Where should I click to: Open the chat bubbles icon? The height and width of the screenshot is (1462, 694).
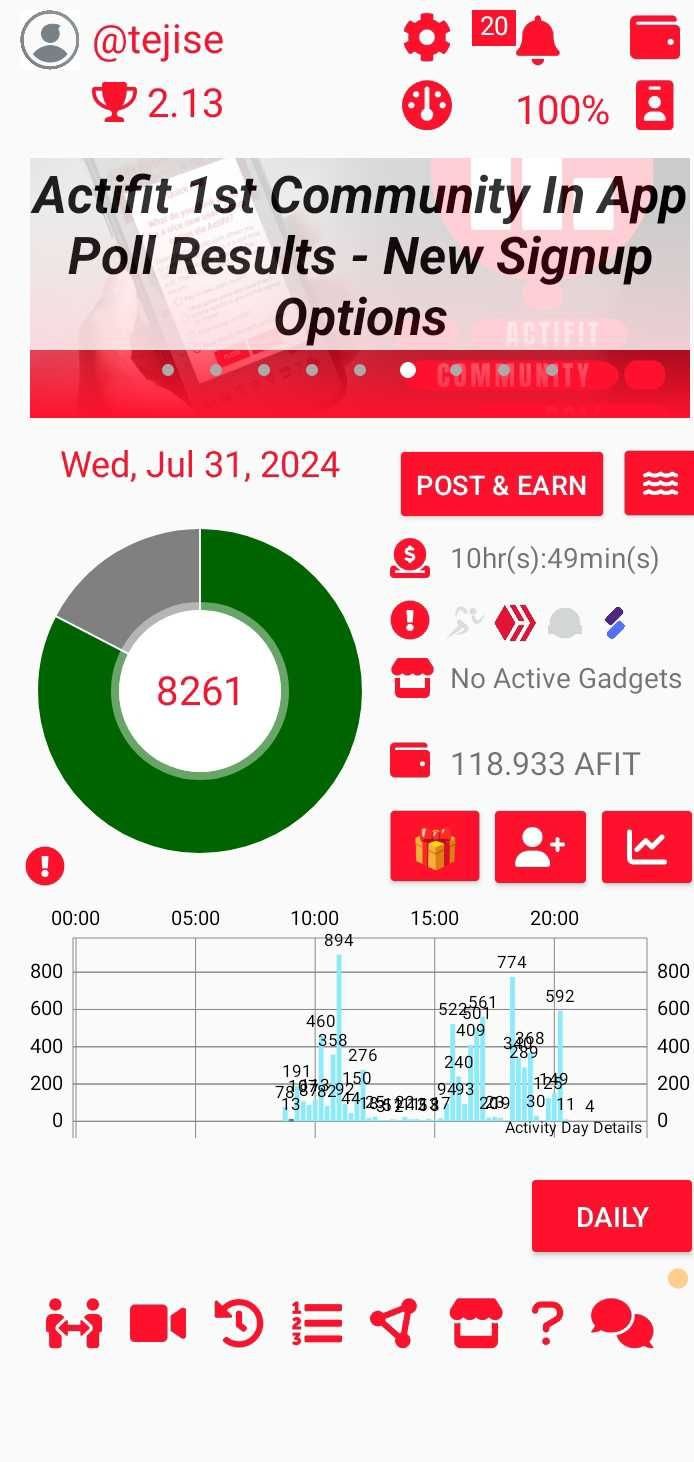[622, 1325]
